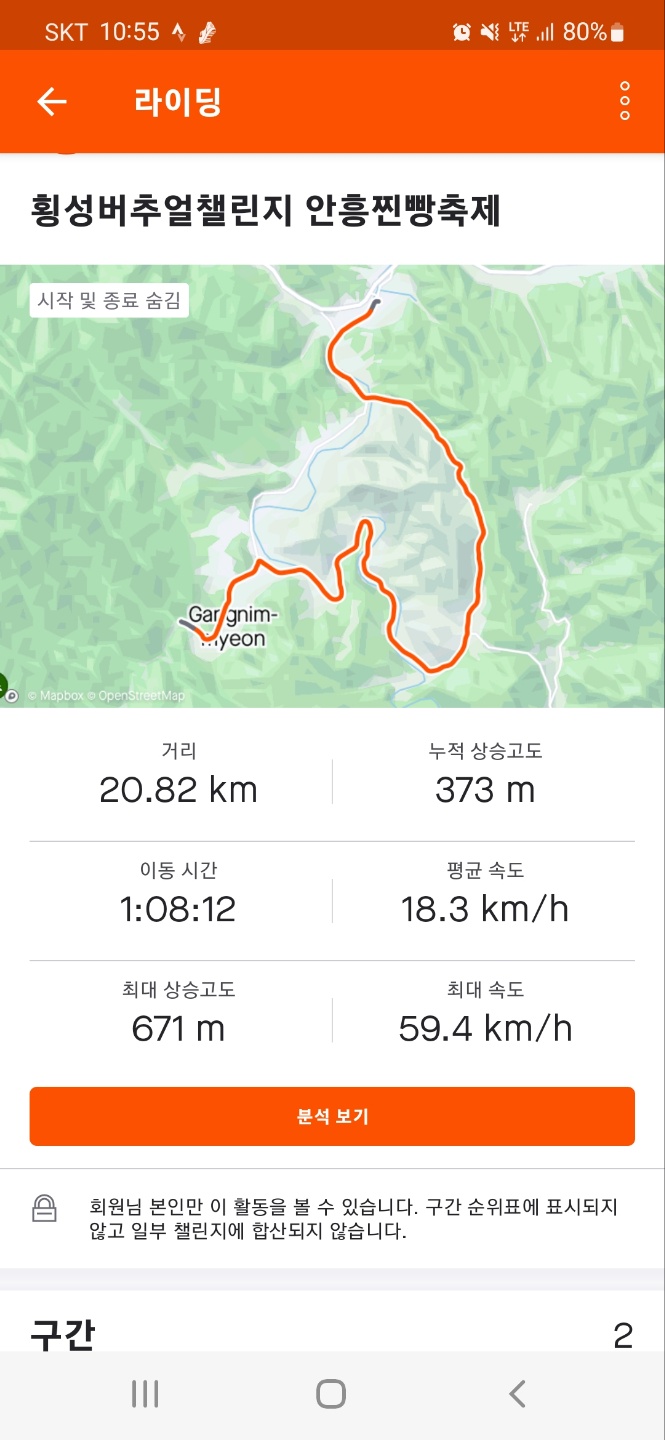Tap the system back button
The width and height of the screenshot is (665, 1440).
517,1394
